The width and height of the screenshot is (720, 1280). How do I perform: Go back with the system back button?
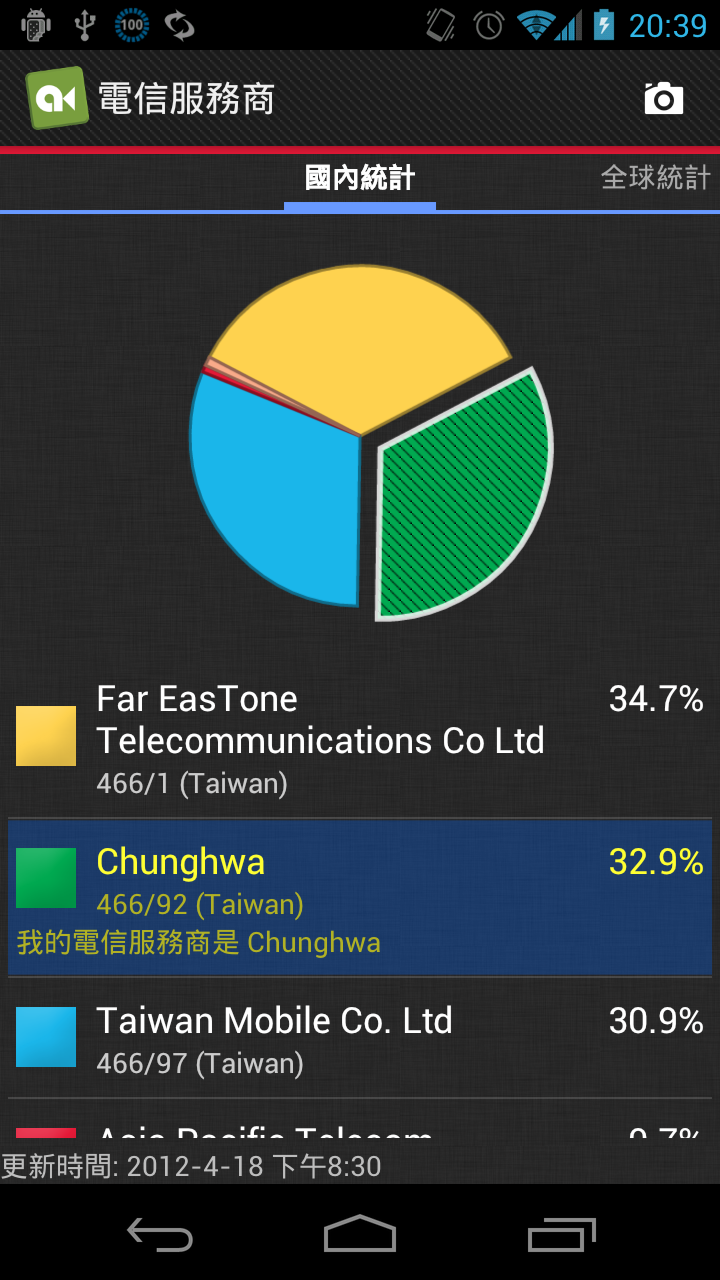pyautogui.click(x=160, y=1235)
